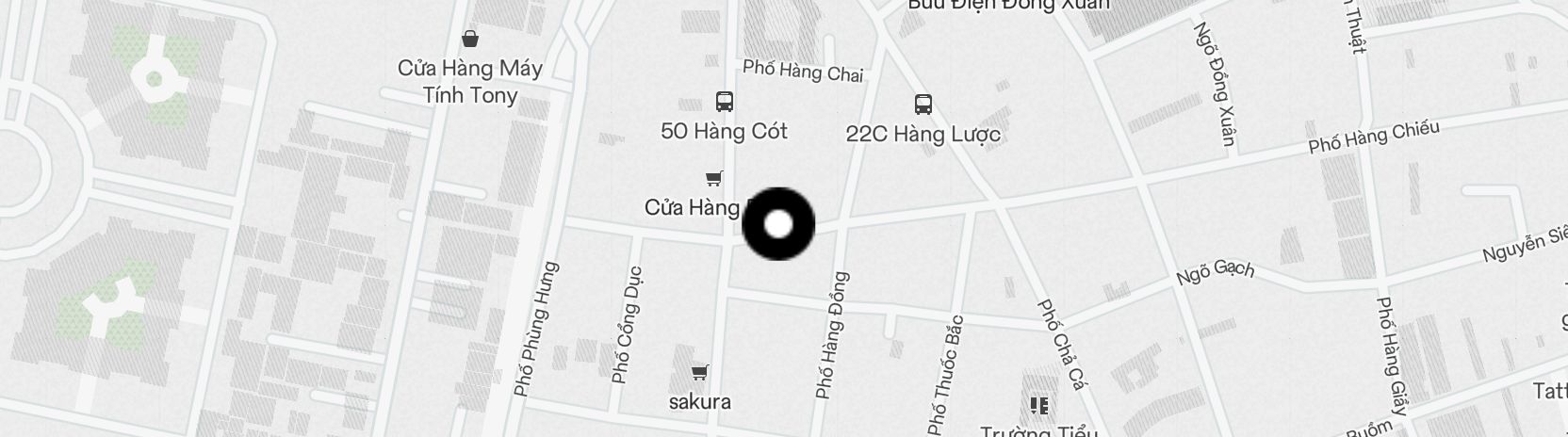Tap the black location pin
Screen dimensions: 1568x437
(x=778, y=224)
